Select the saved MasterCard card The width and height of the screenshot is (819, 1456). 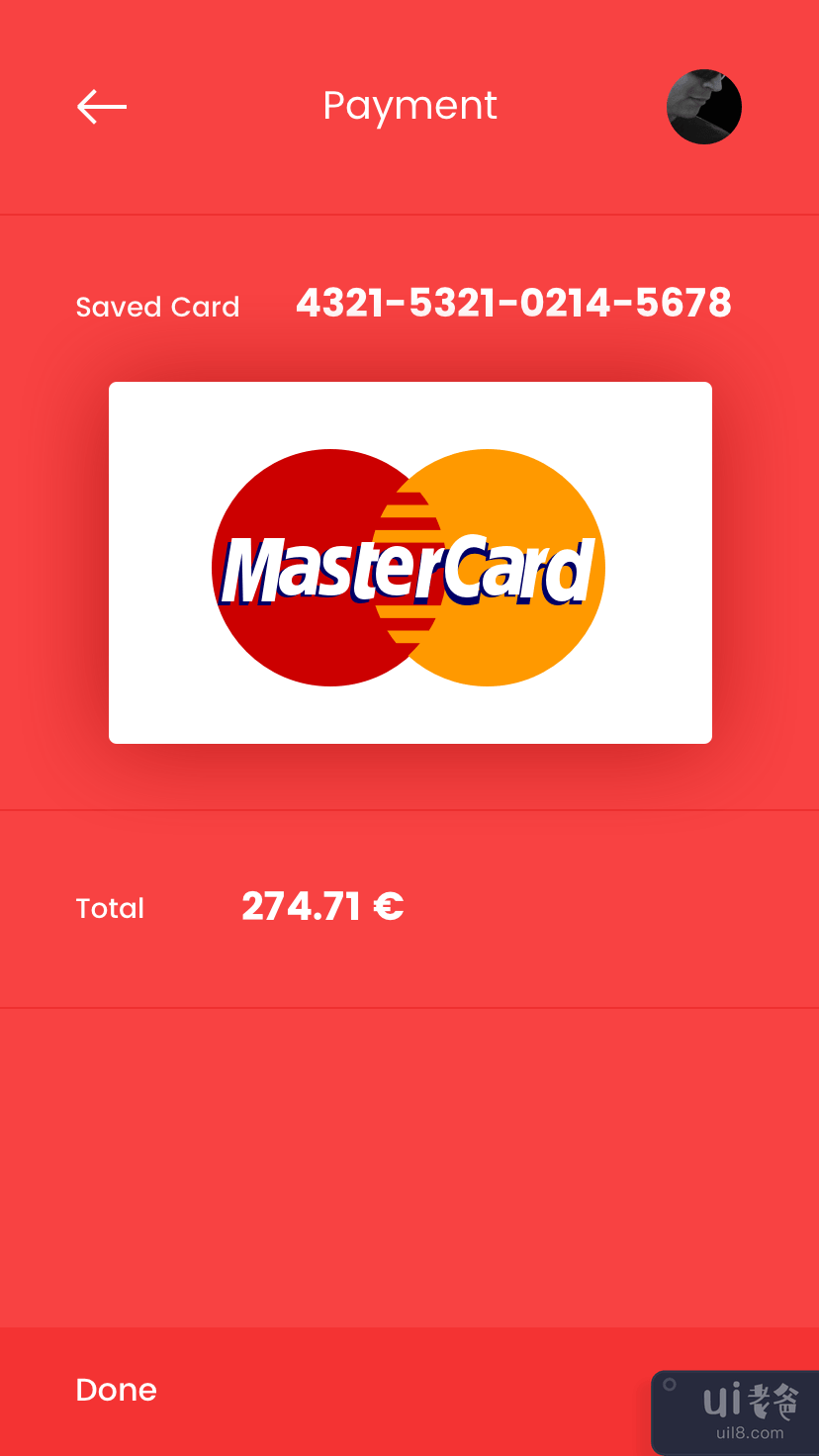pyautogui.click(x=409, y=562)
